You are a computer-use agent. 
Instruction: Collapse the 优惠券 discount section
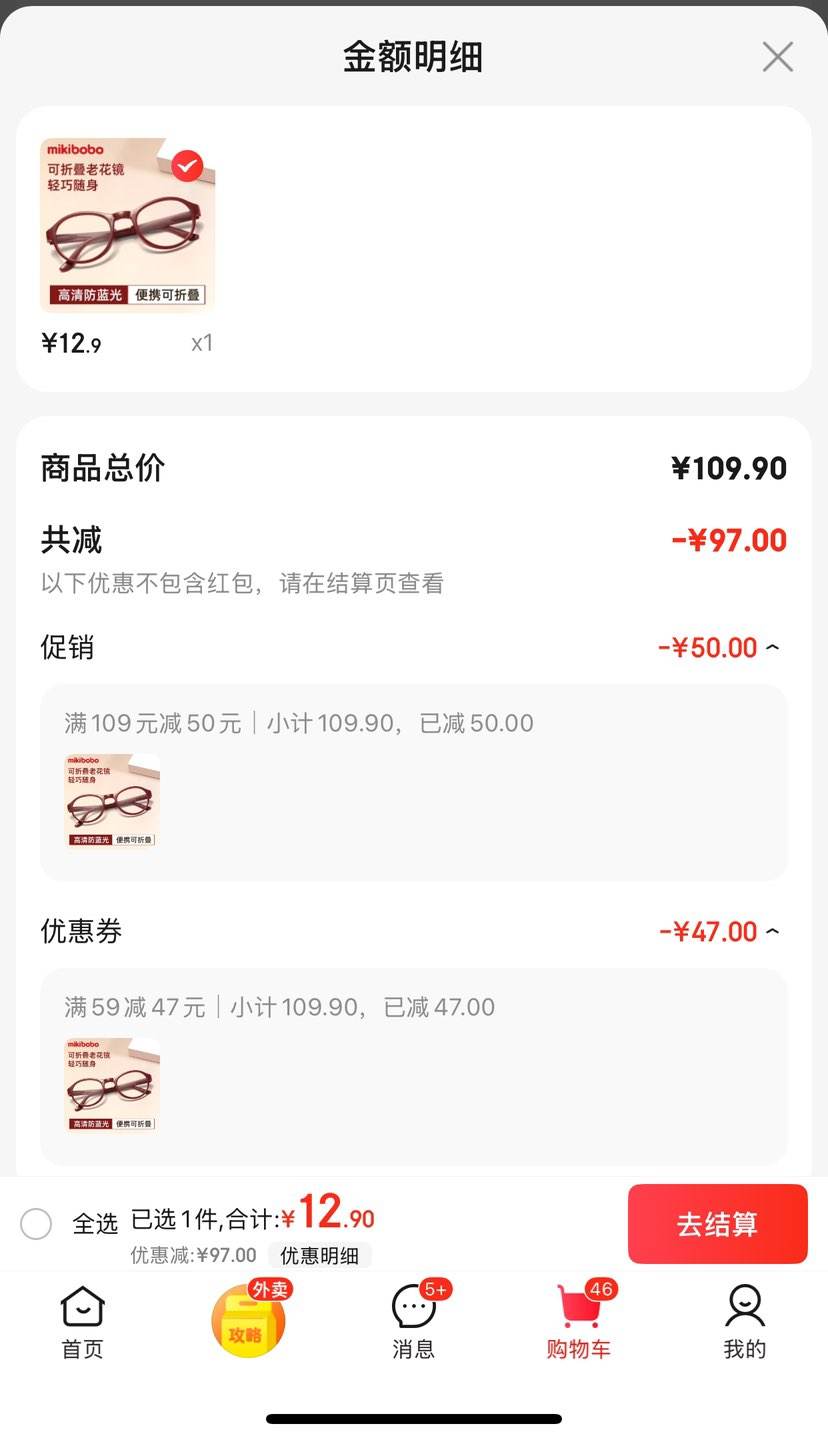(x=772, y=931)
